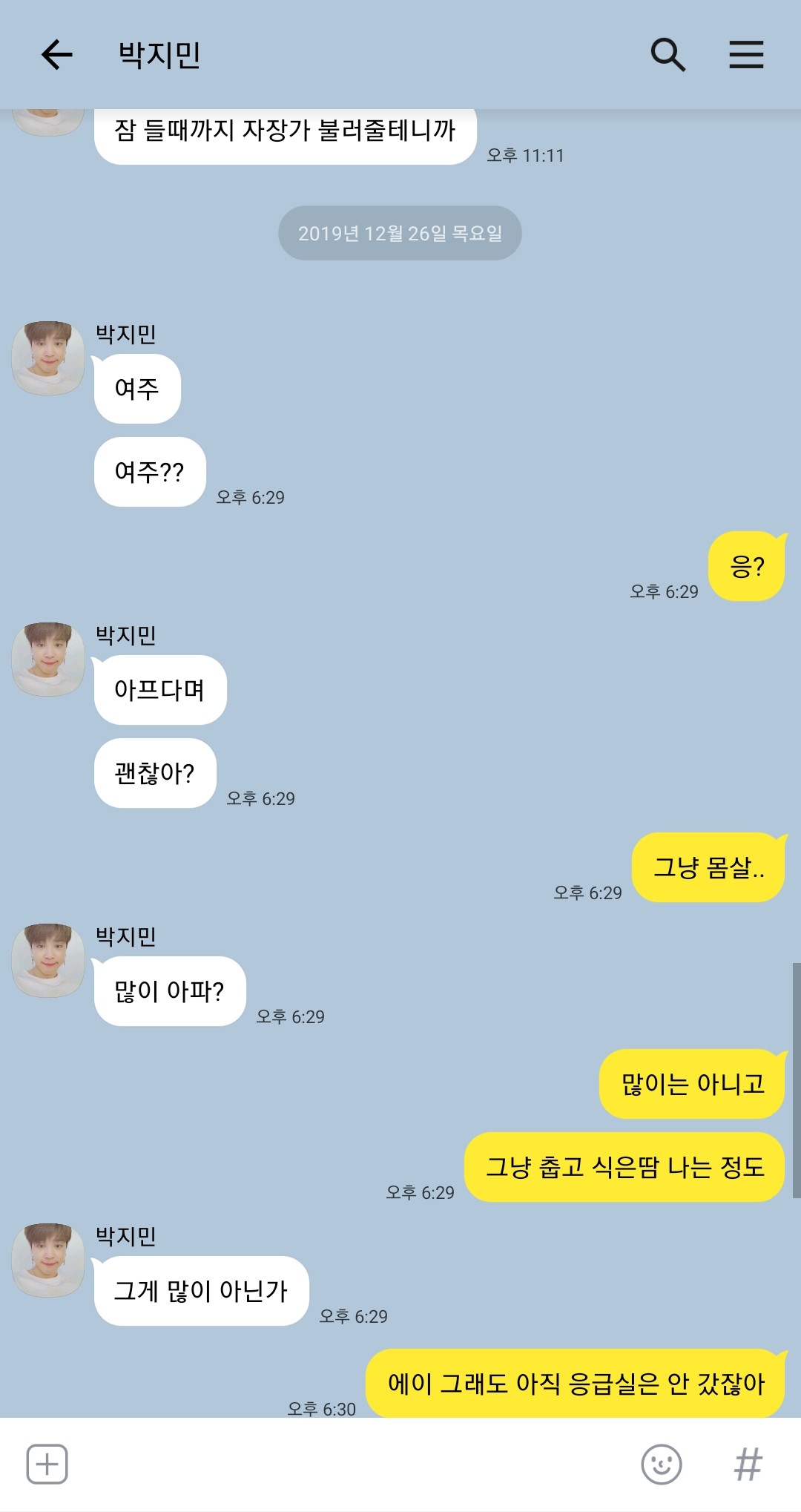Focus the message input field
This screenshot has width=801, height=1512.
pos(349,1464)
